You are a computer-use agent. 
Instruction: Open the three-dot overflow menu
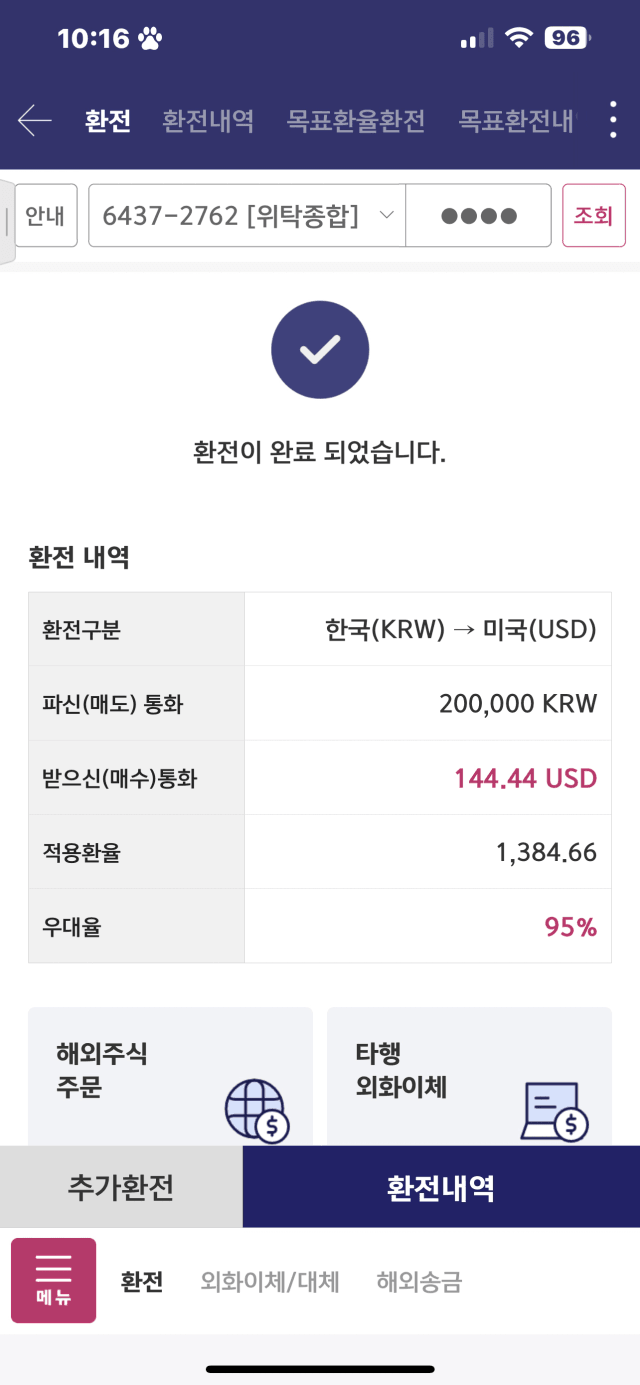pyautogui.click(x=613, y=120)
